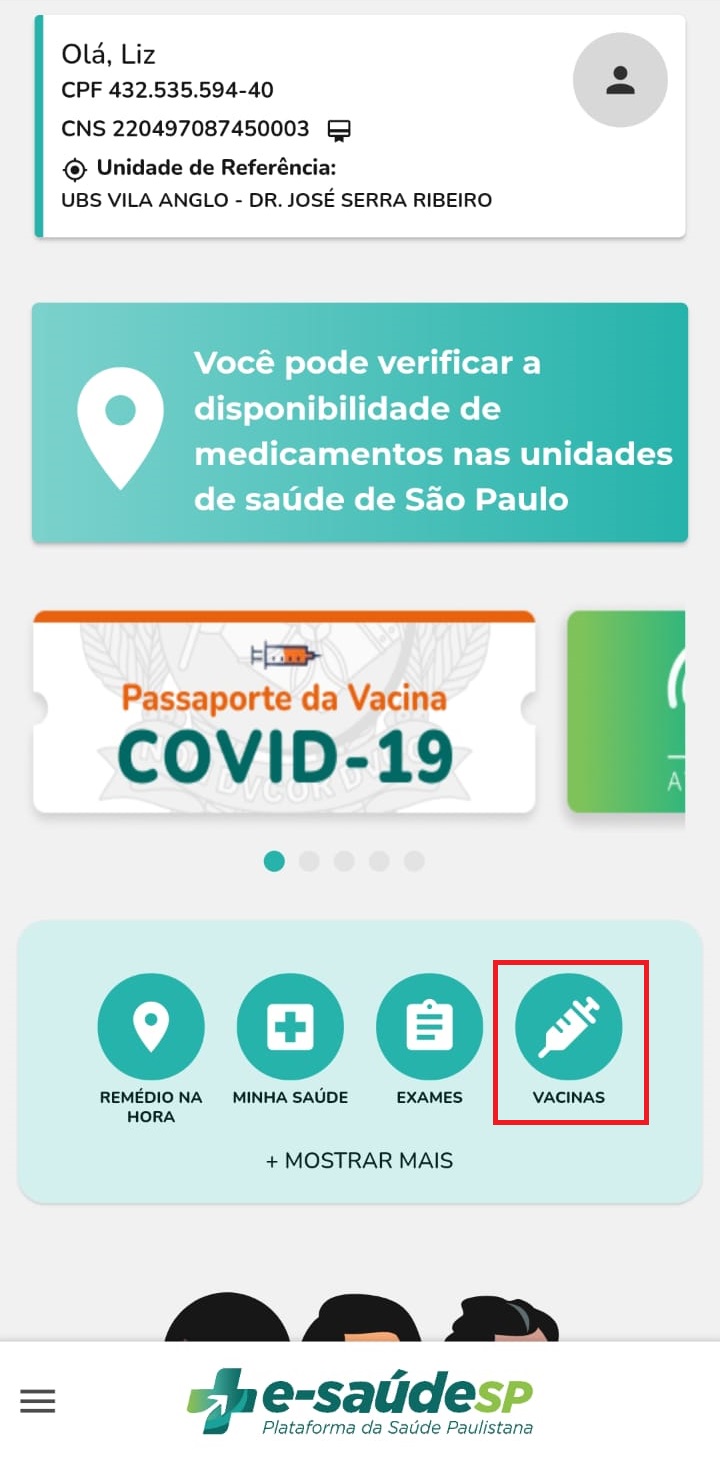Tap the CNS card icon

(x=340, y=130)
